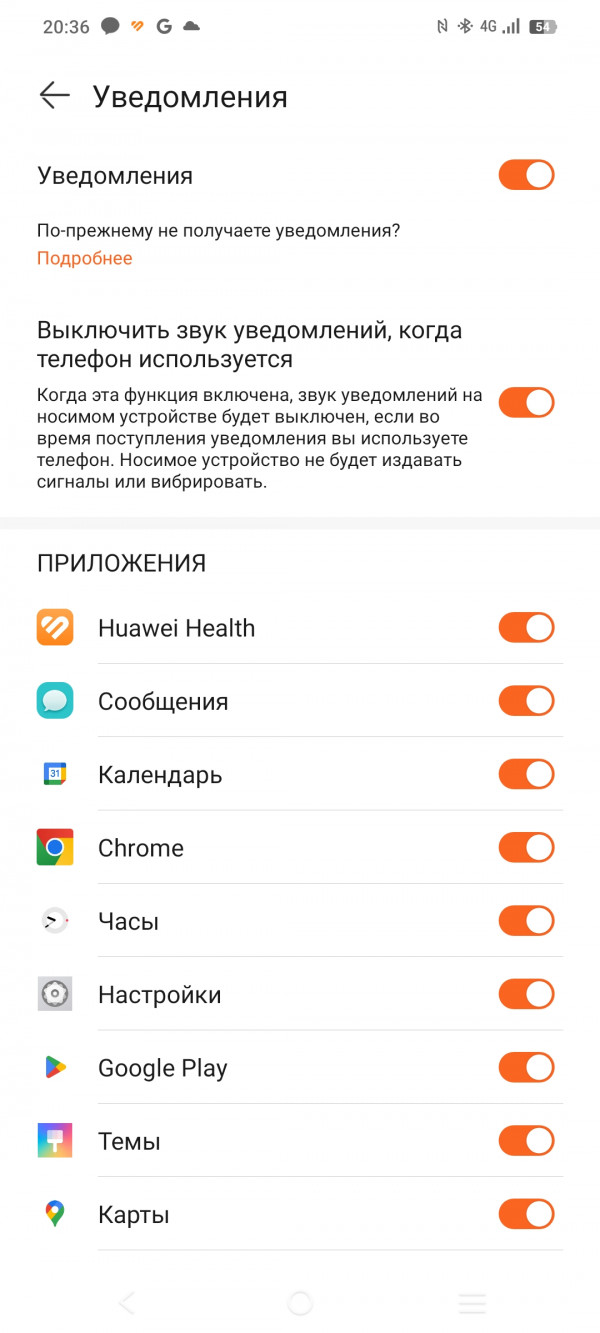Toggle Chrome notifications
Viewport: 600px width, 1333px height.
pyautogui.click(x=526, y=848)
